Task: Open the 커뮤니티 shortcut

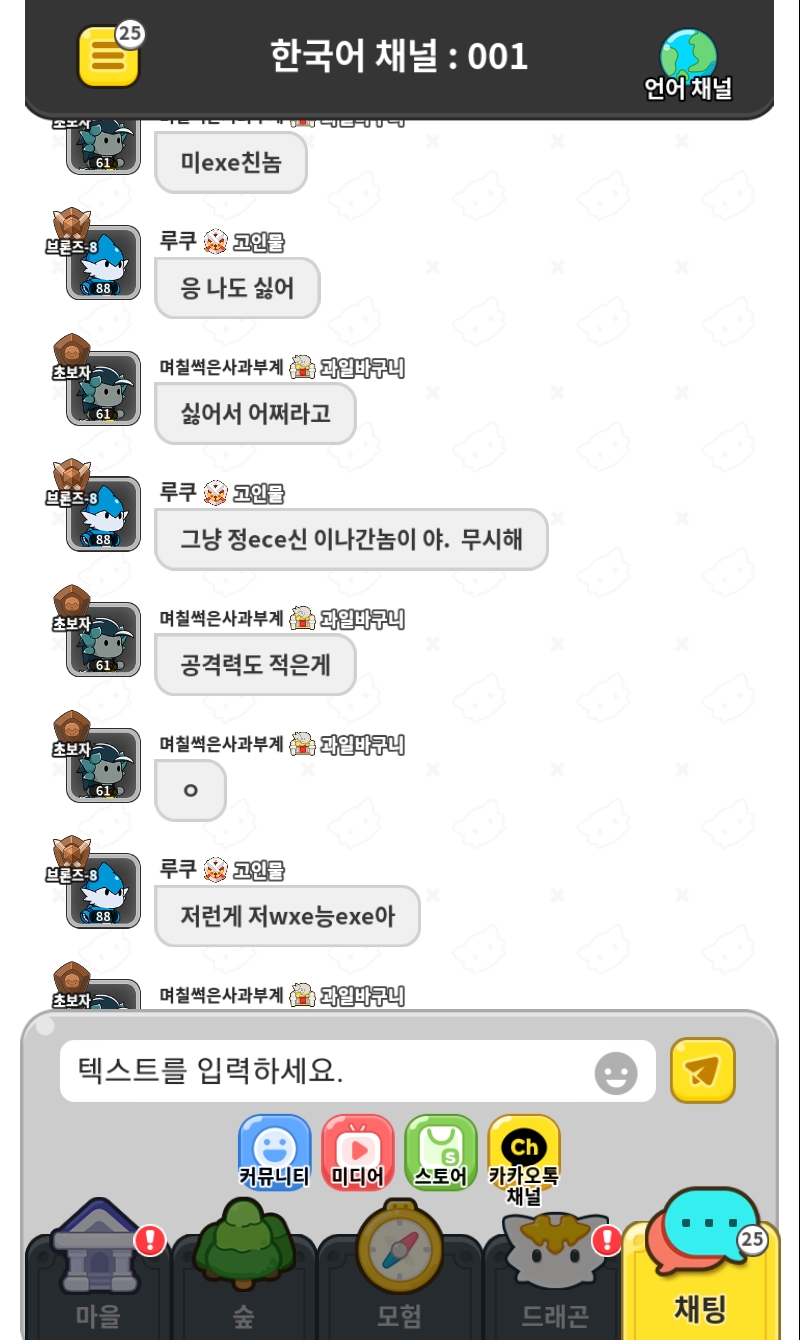Action: coord(275,1151)
